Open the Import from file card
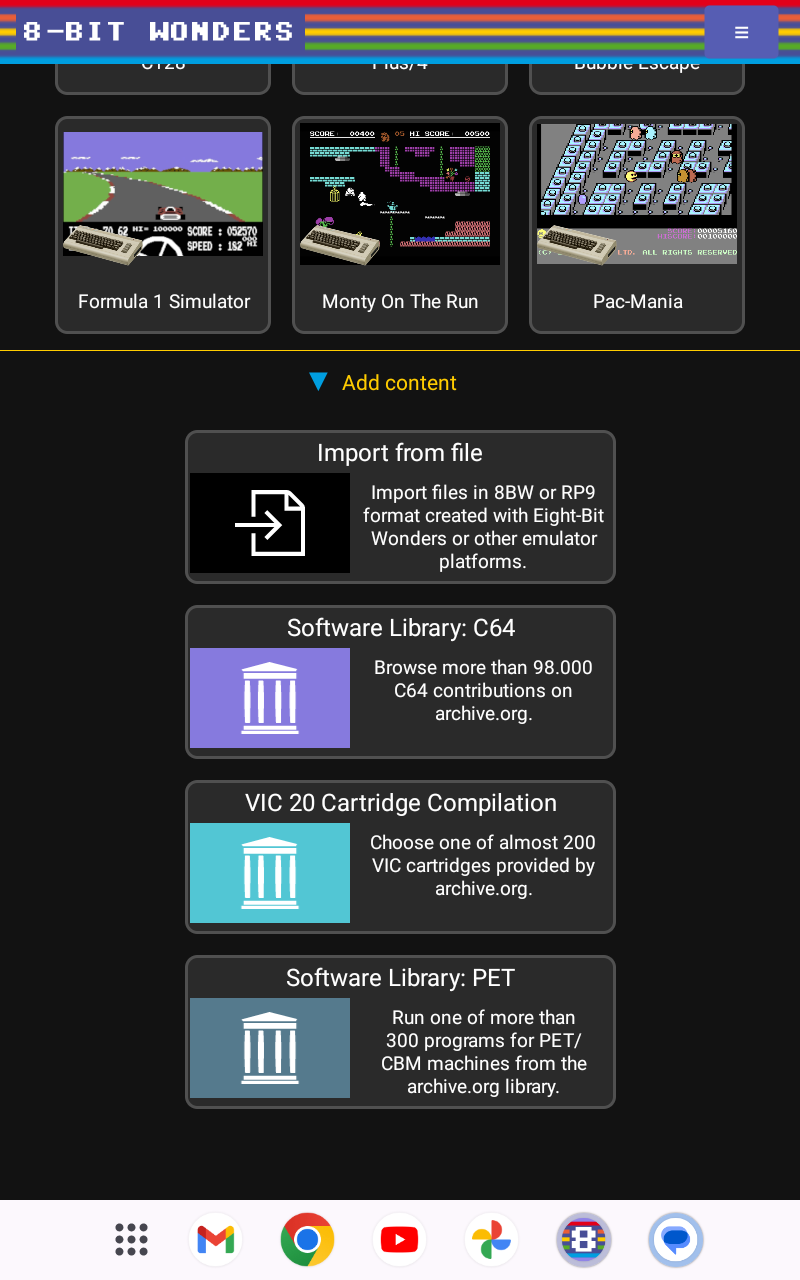 (x=400, y=507)
